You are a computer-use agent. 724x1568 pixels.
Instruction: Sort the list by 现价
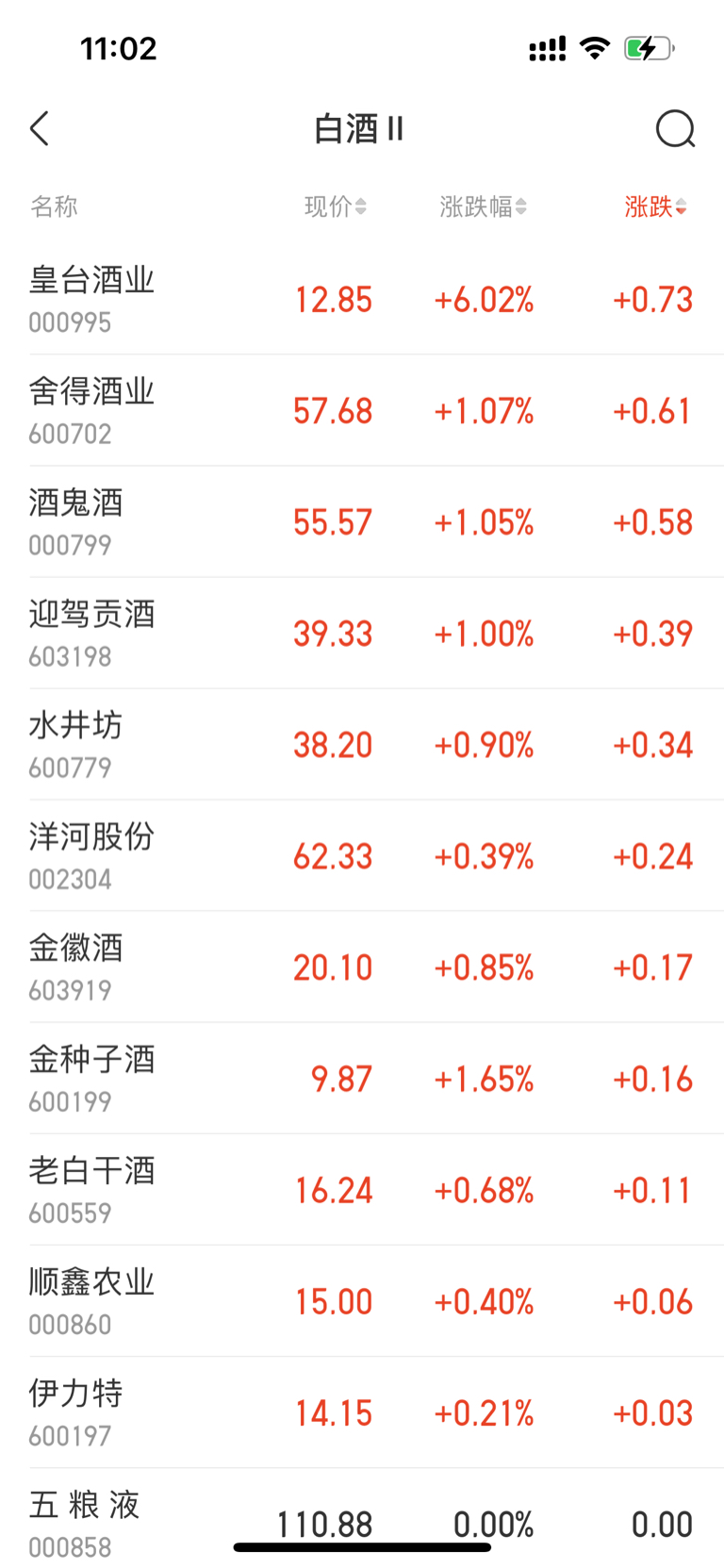tap(335, 206)
